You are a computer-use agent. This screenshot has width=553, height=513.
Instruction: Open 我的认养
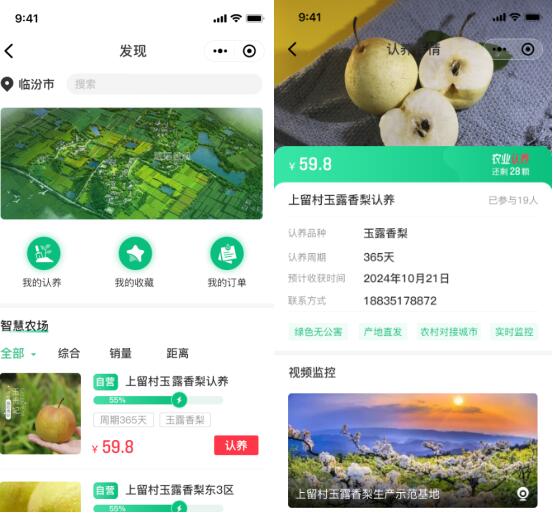42,263
